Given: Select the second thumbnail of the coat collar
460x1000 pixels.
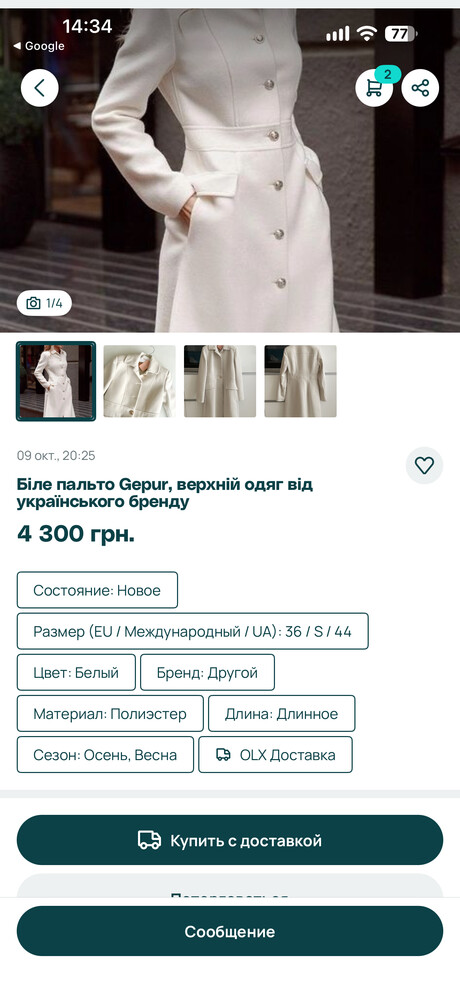Looking at the screenshot, I should (x=139, y=381).
